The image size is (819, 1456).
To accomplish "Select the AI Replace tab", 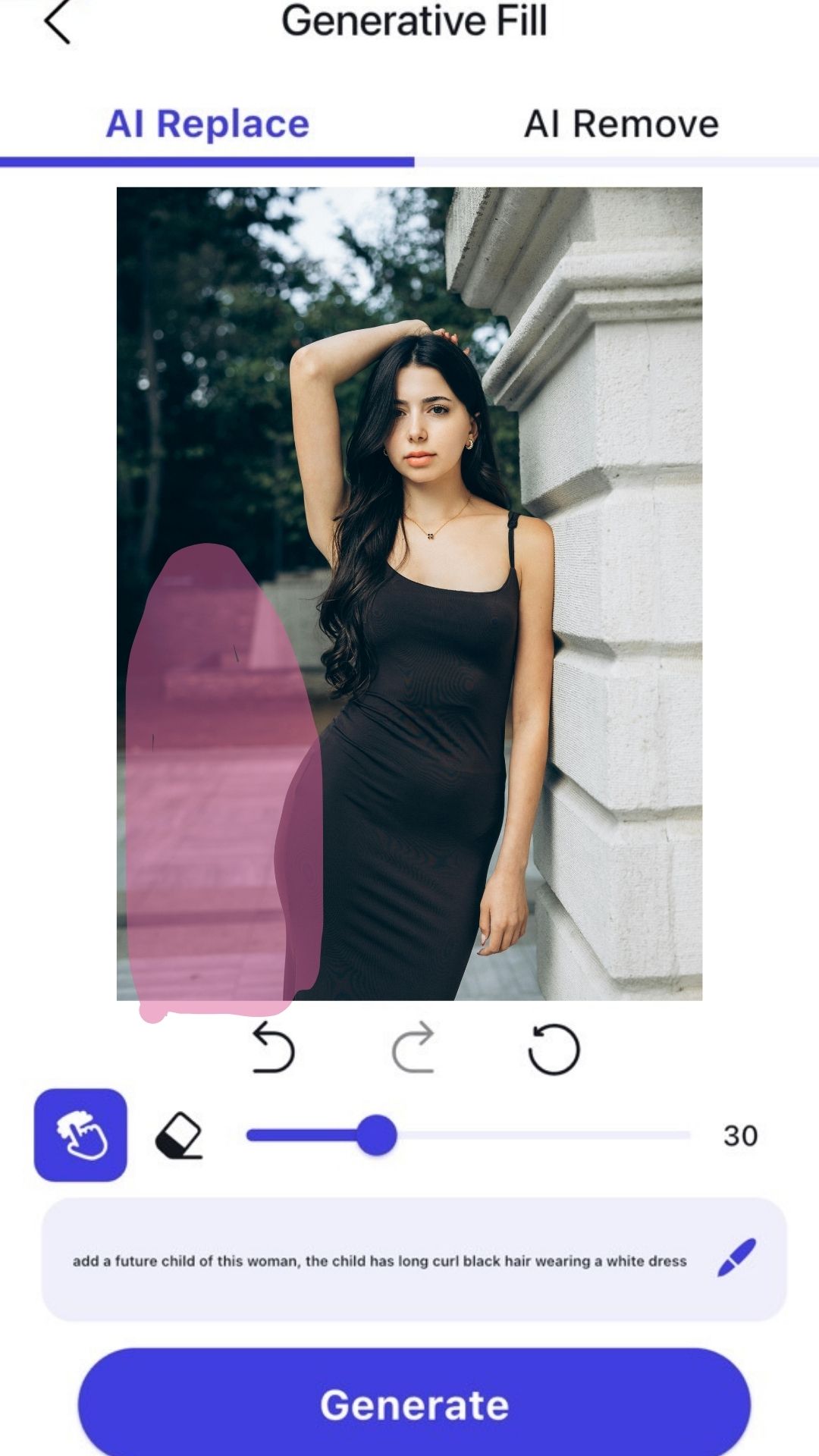I will (207, 124).
